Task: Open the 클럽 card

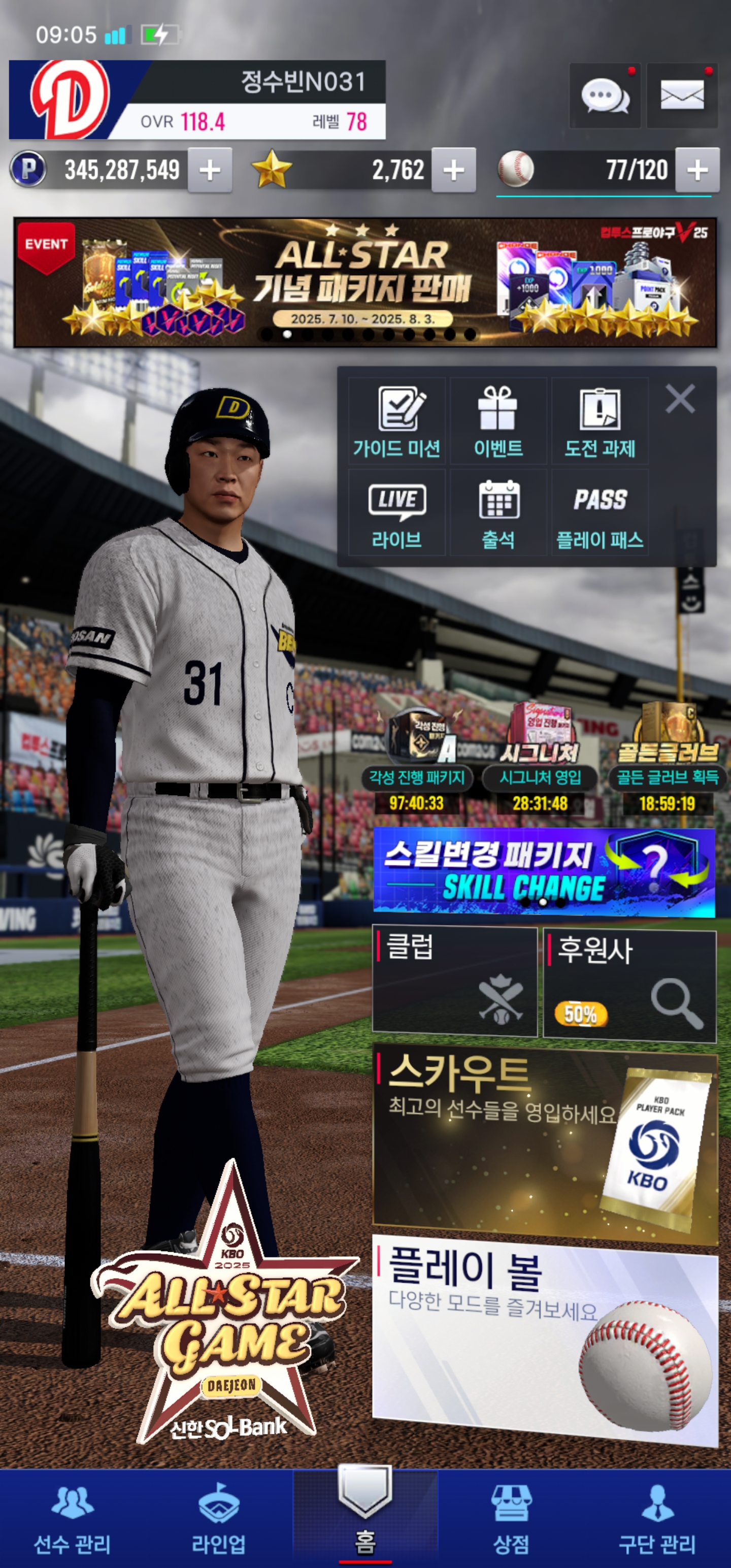Action: tap(454, 981)
